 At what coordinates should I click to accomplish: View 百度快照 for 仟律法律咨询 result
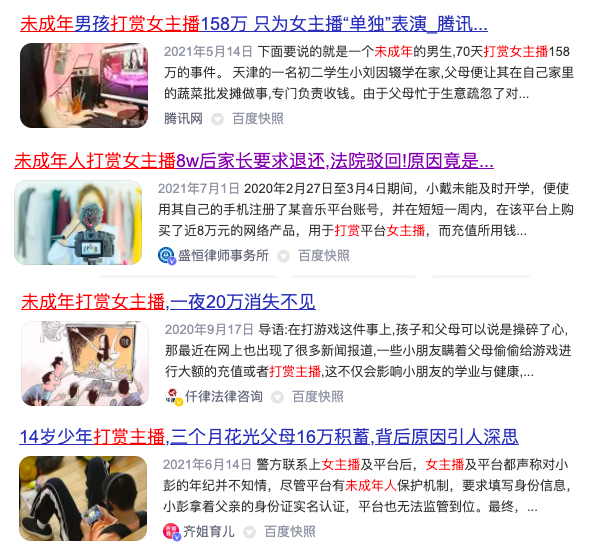click(318, 396)
